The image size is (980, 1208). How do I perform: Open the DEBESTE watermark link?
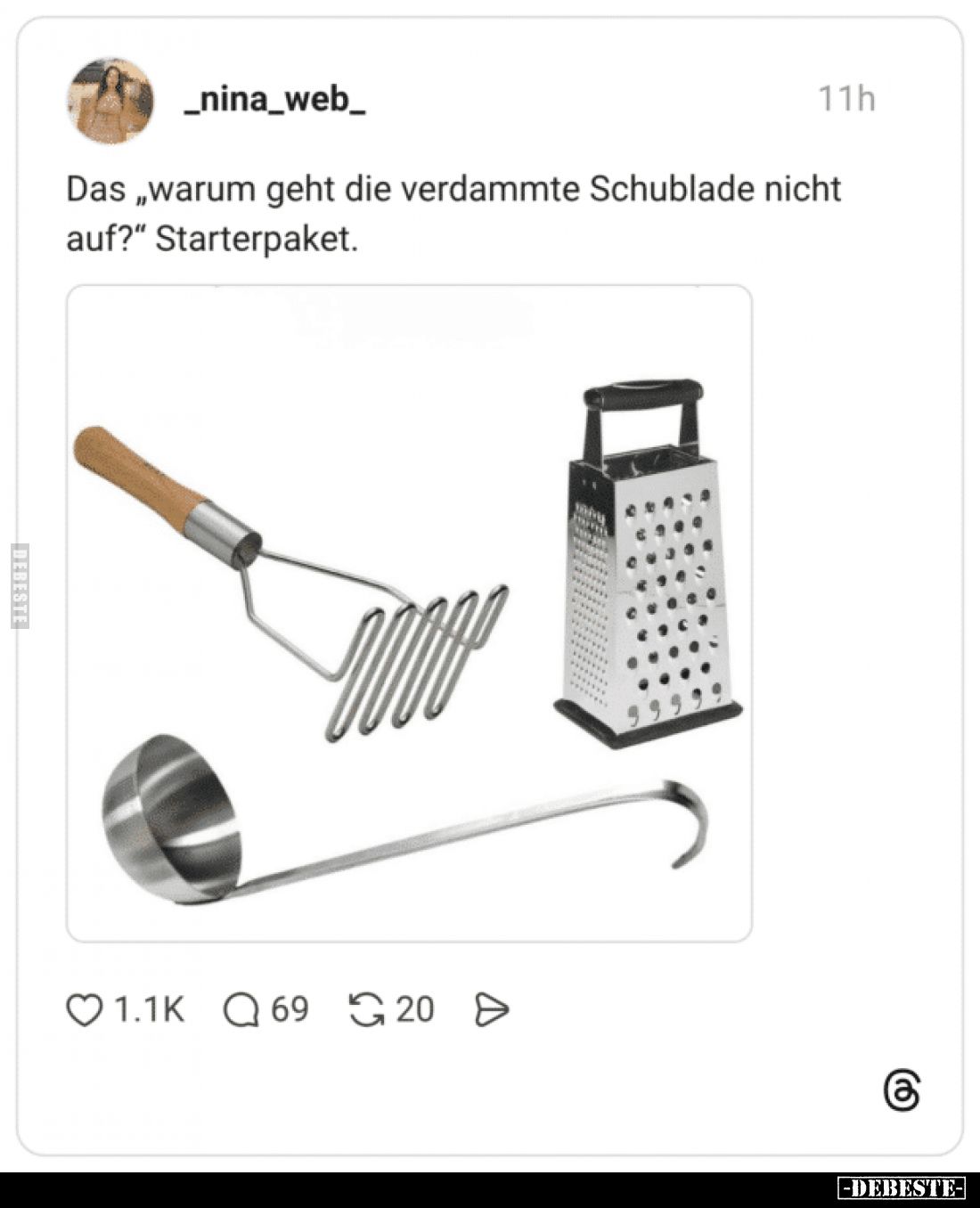tap(902, 1186)
